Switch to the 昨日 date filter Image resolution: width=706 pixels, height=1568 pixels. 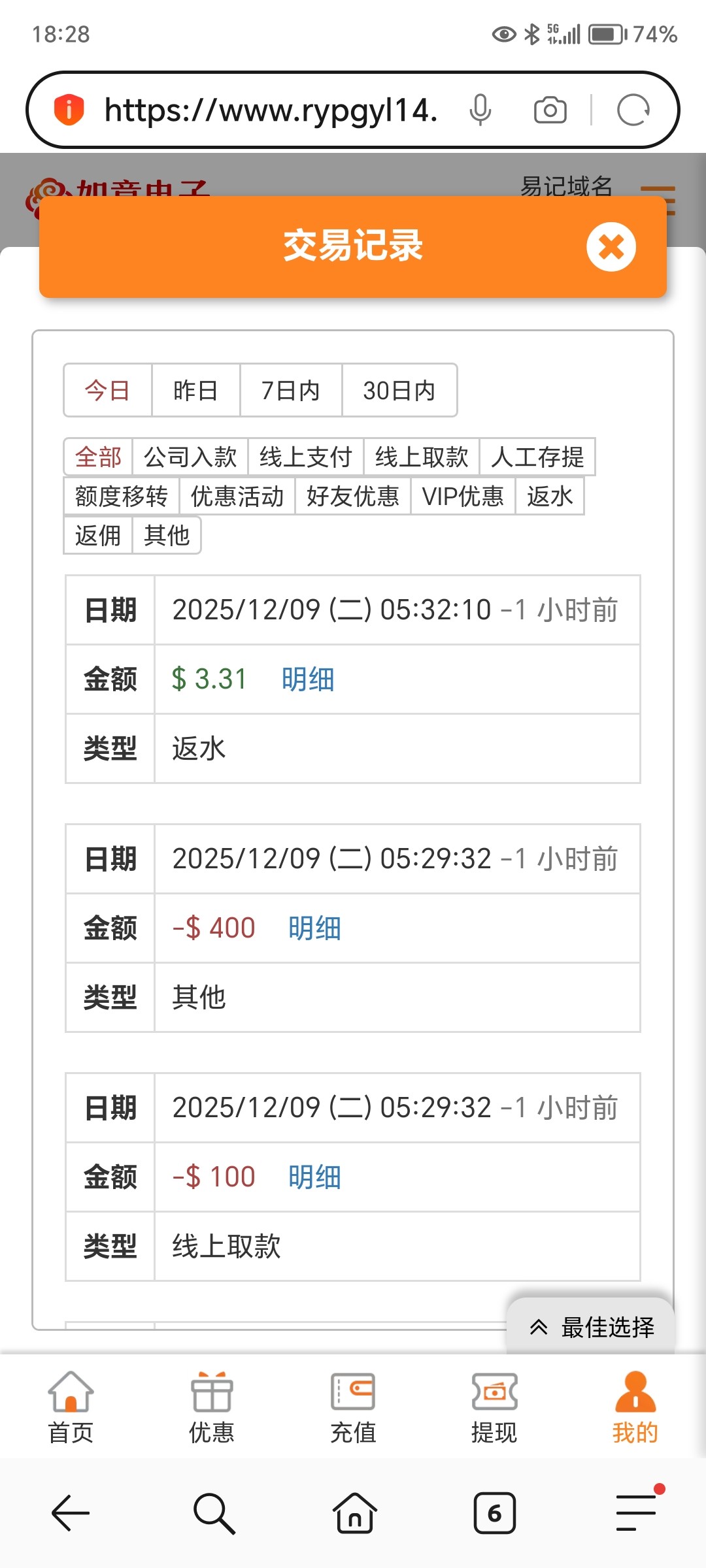click(195, 391)
